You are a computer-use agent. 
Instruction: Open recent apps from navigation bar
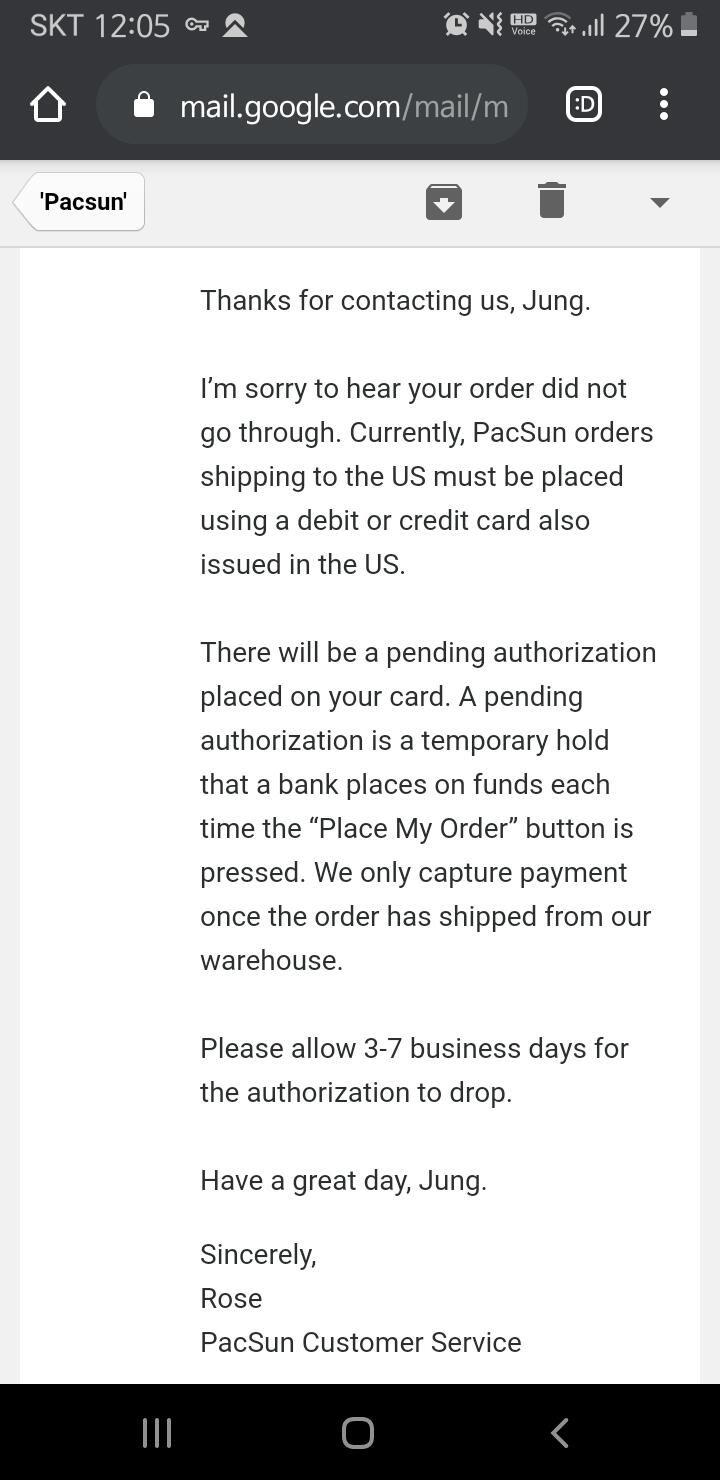coord(157,1433)
